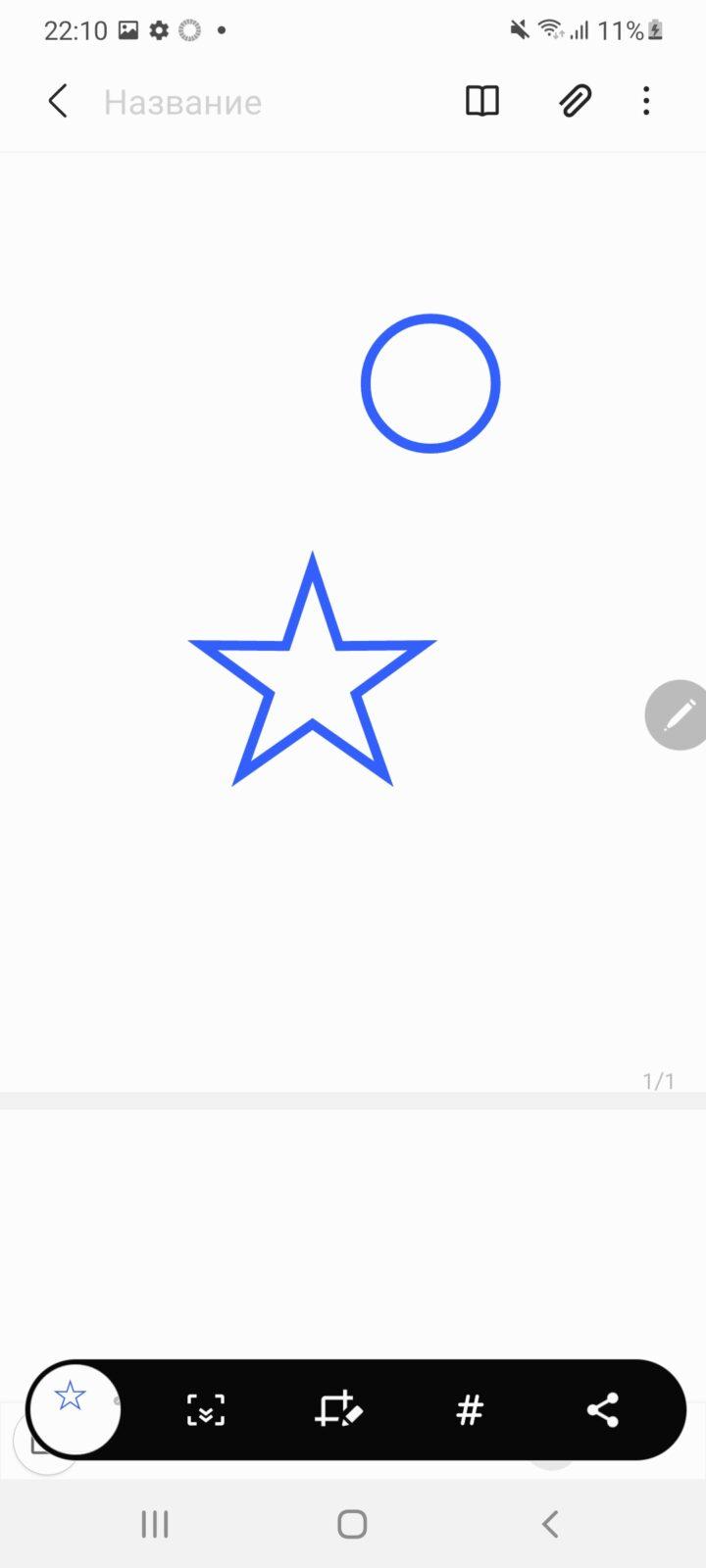706x1568 pixels.
Task: Open the attach paperclip icon
Action: coord(575,101)
